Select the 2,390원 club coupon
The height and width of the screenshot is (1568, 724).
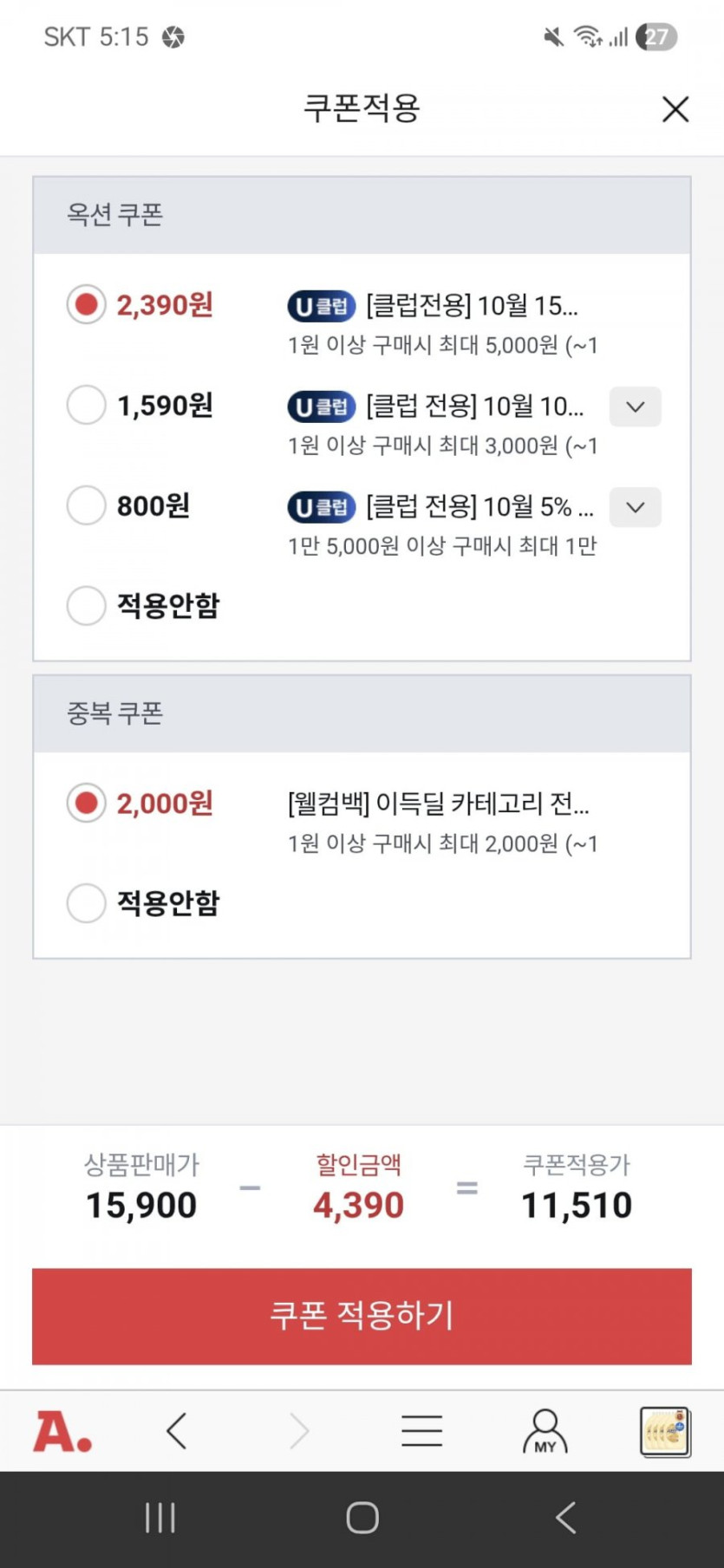pos(87,305)
